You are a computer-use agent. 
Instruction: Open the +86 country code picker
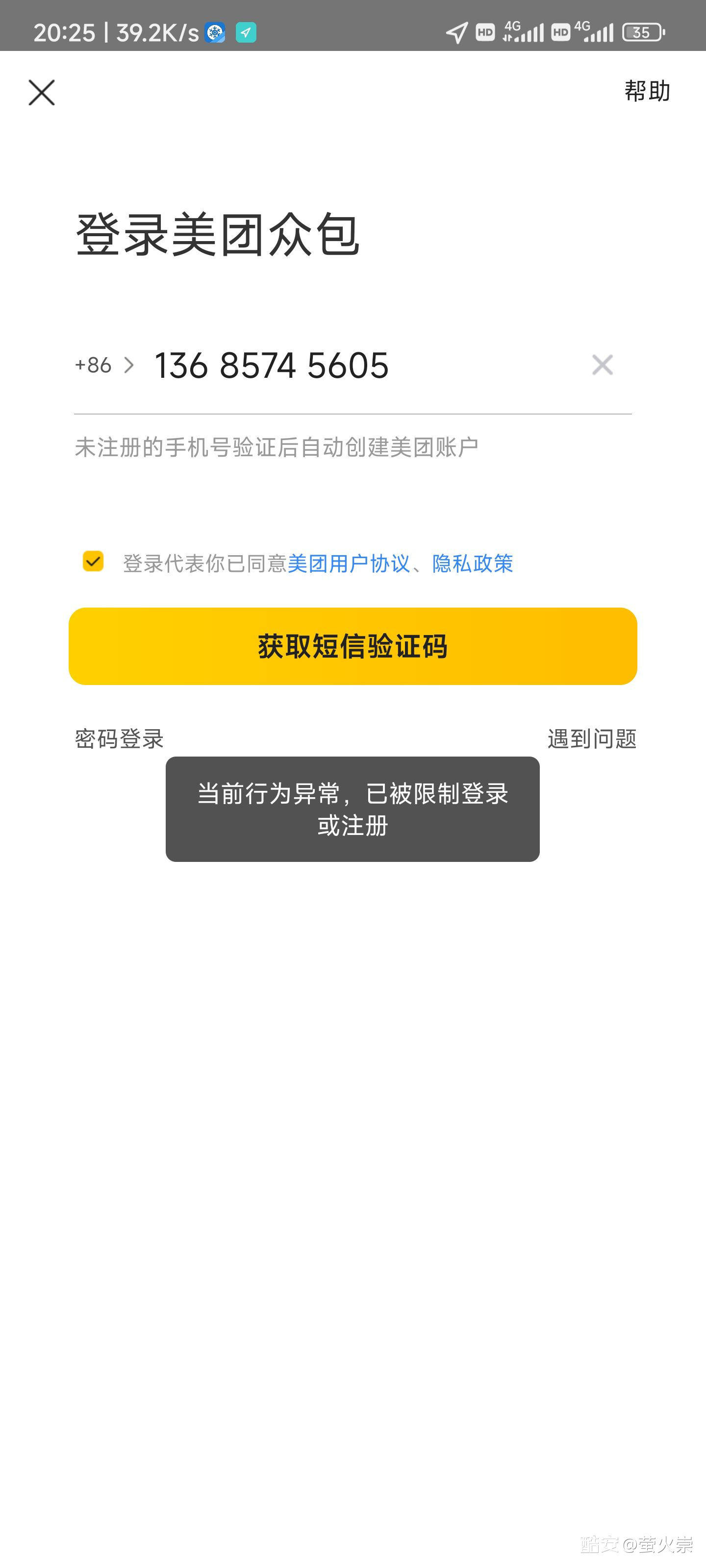point(104,365)
